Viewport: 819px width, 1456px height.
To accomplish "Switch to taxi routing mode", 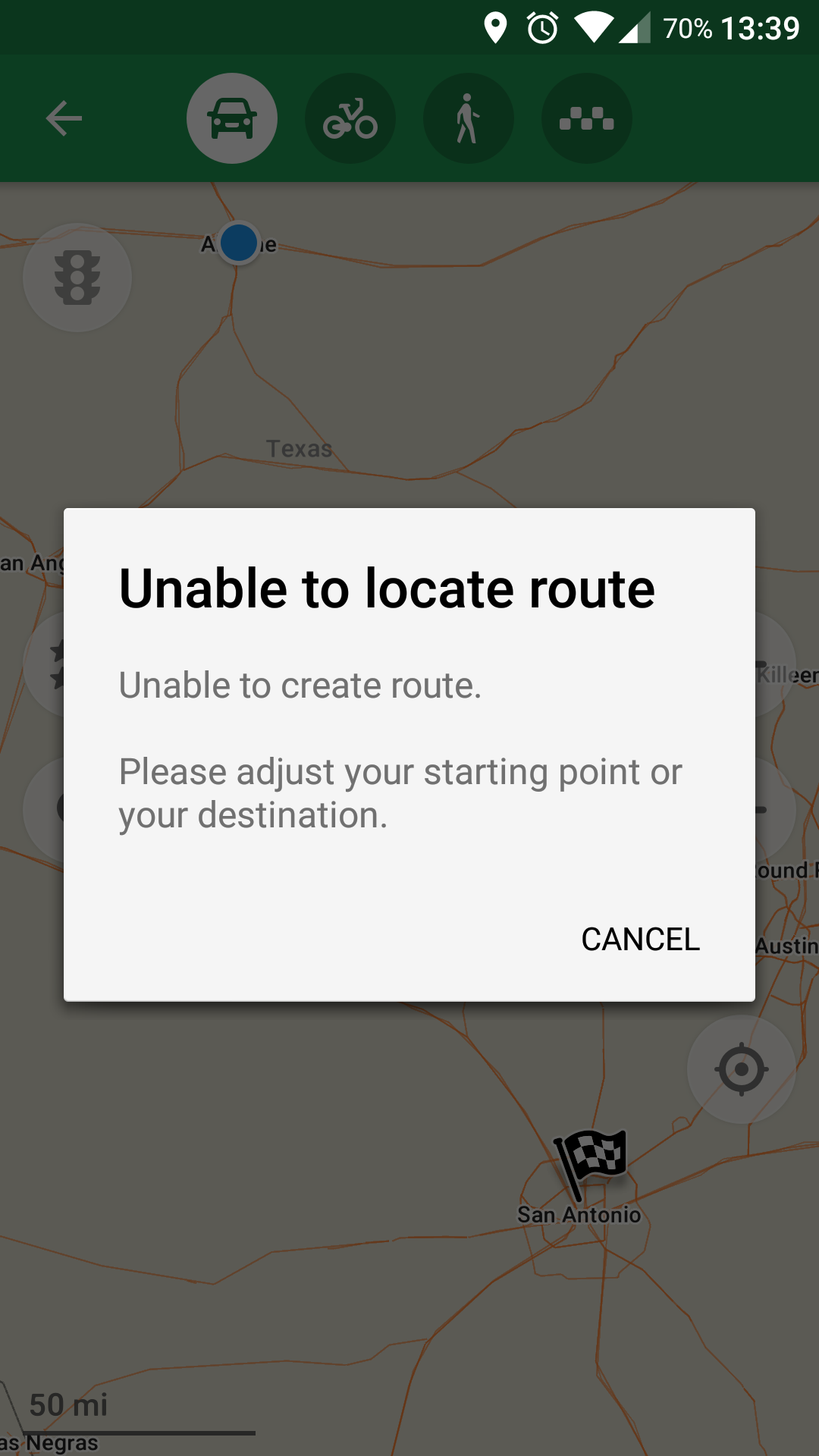I will click(587, 118).
